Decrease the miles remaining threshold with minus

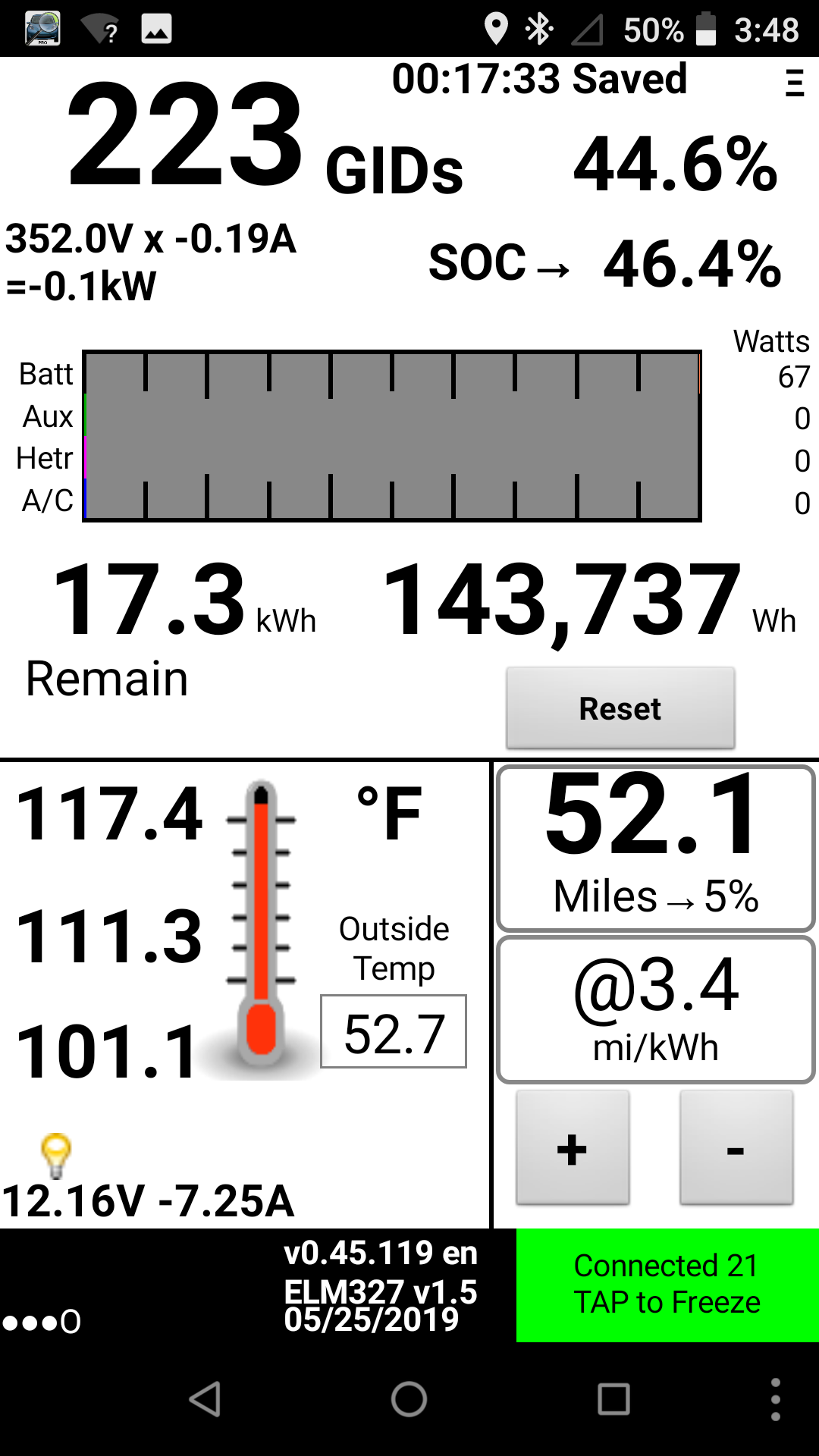coord(736,1148)
